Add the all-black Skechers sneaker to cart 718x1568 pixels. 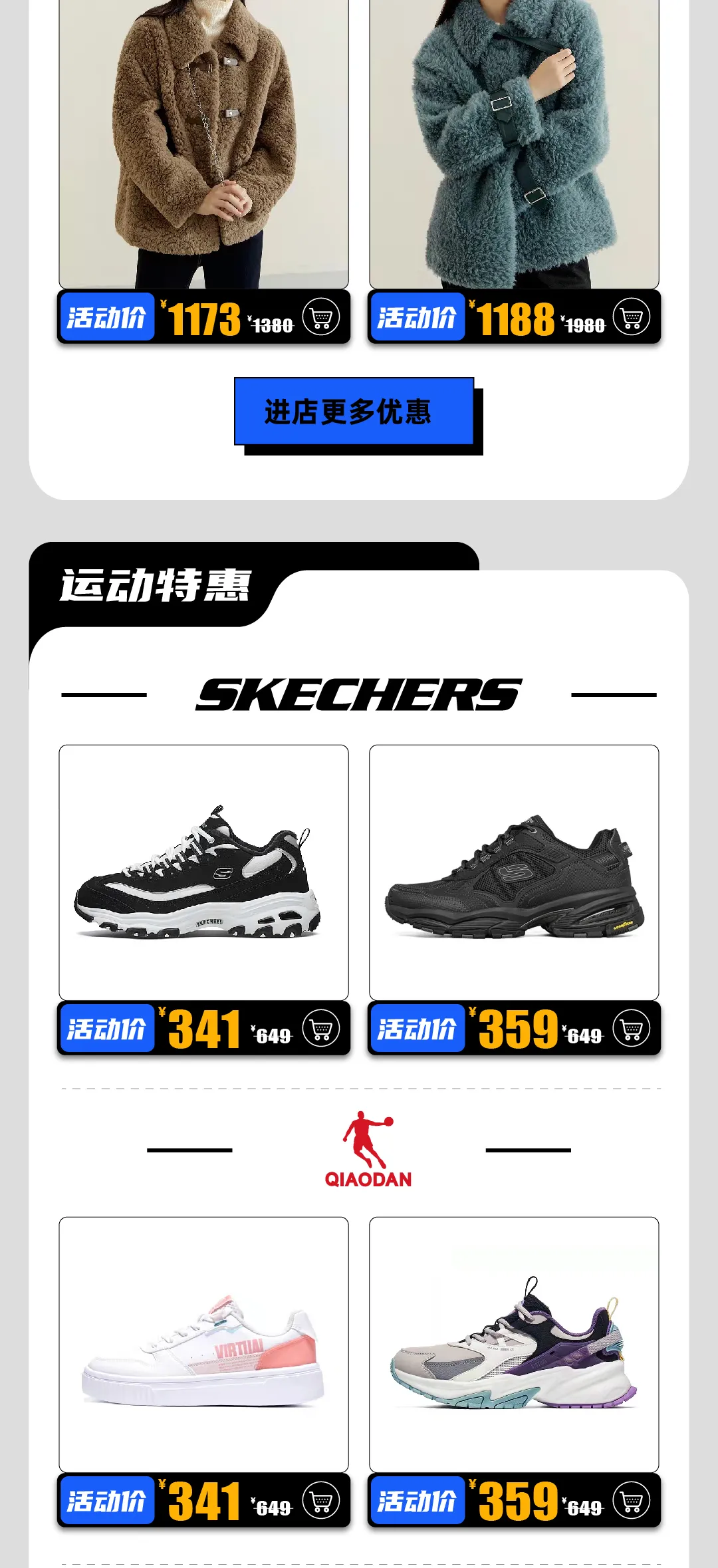coord(632,1029)
